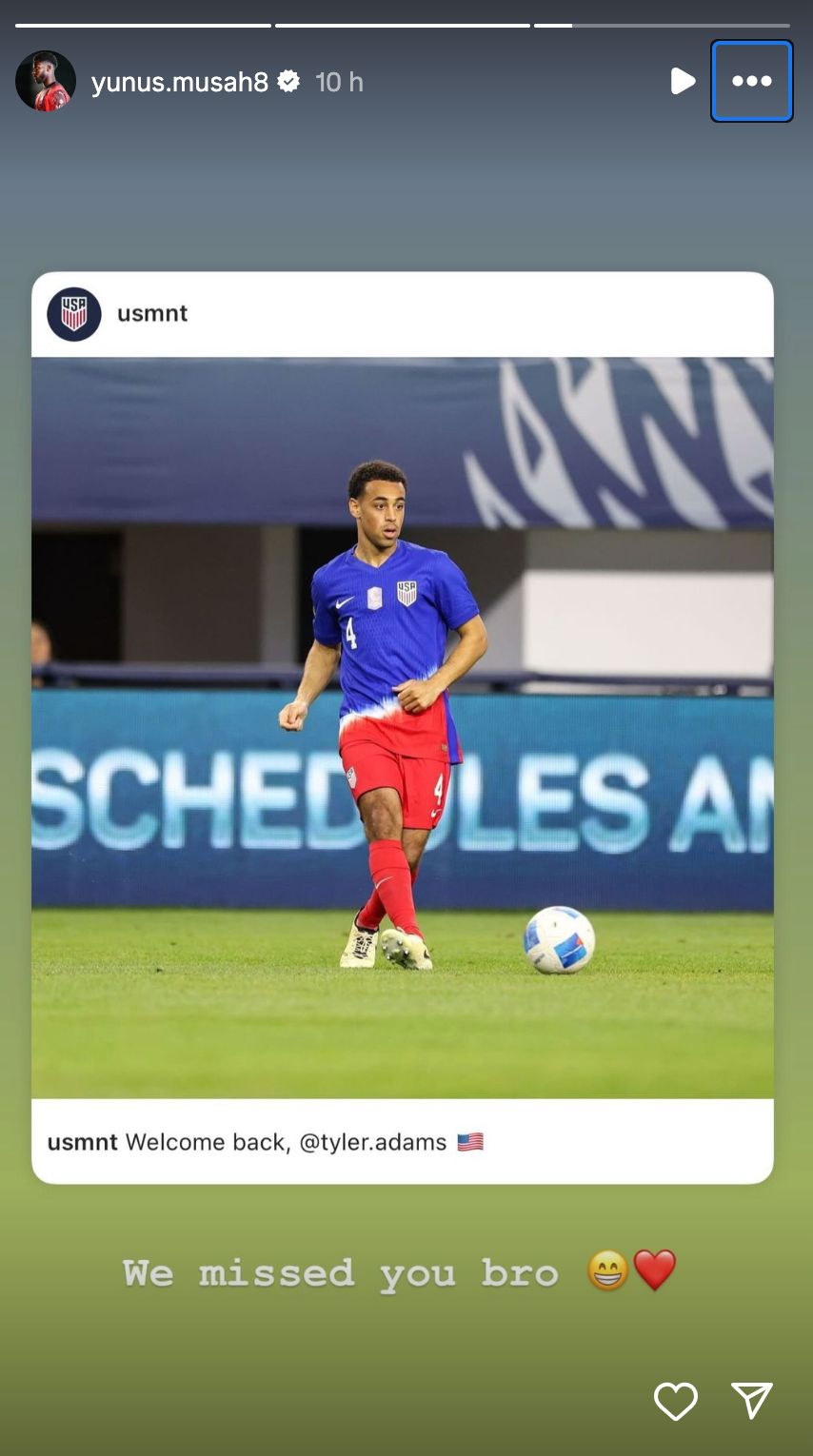The height and width of the screenshot is (1456, 813).
Task: Like the story with the heart icon
Action: pyautogui.click(x=676, y=1401)
